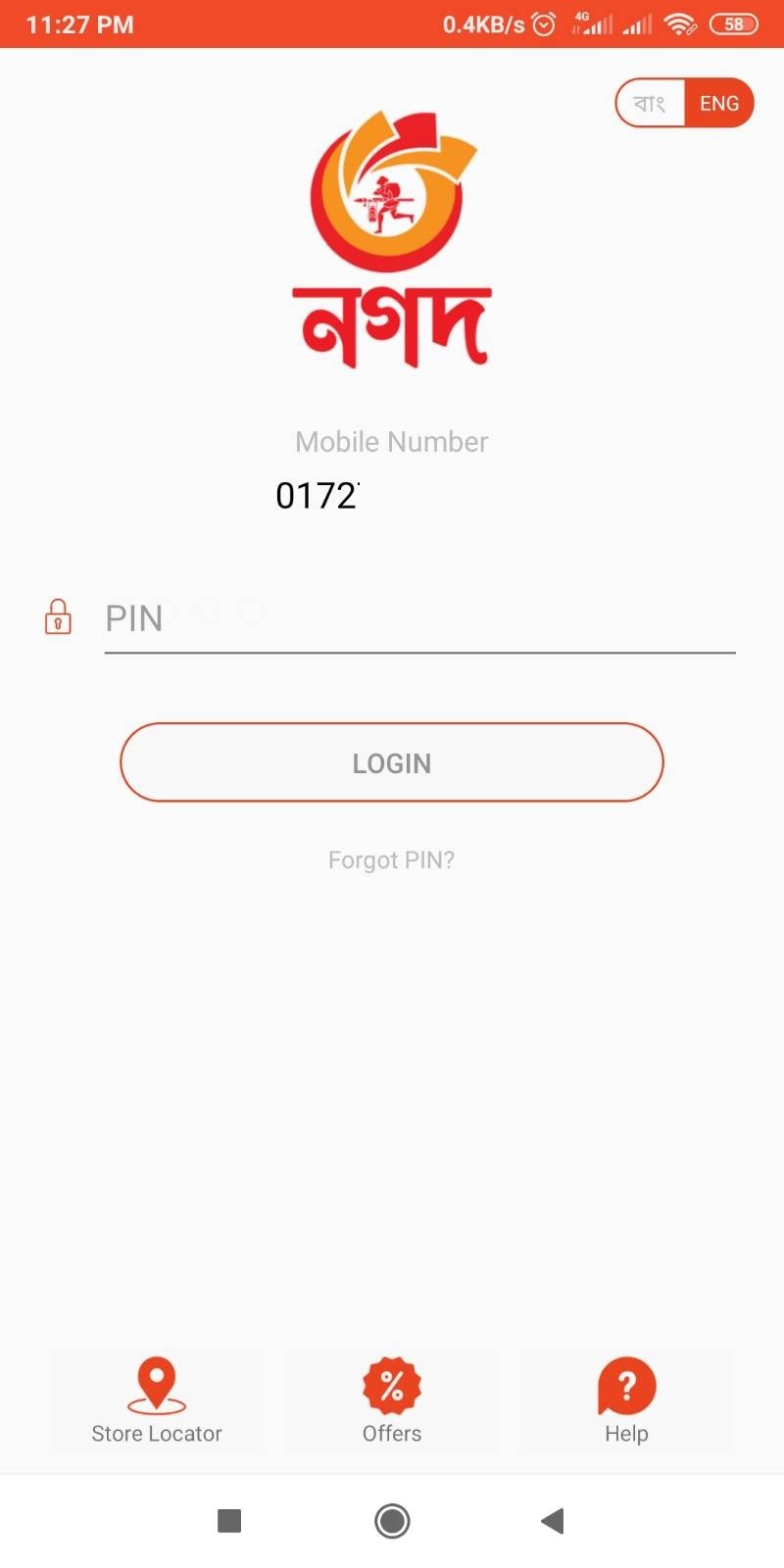
Task: Focus the PIN entry field
Action: [x=419, y=619]
